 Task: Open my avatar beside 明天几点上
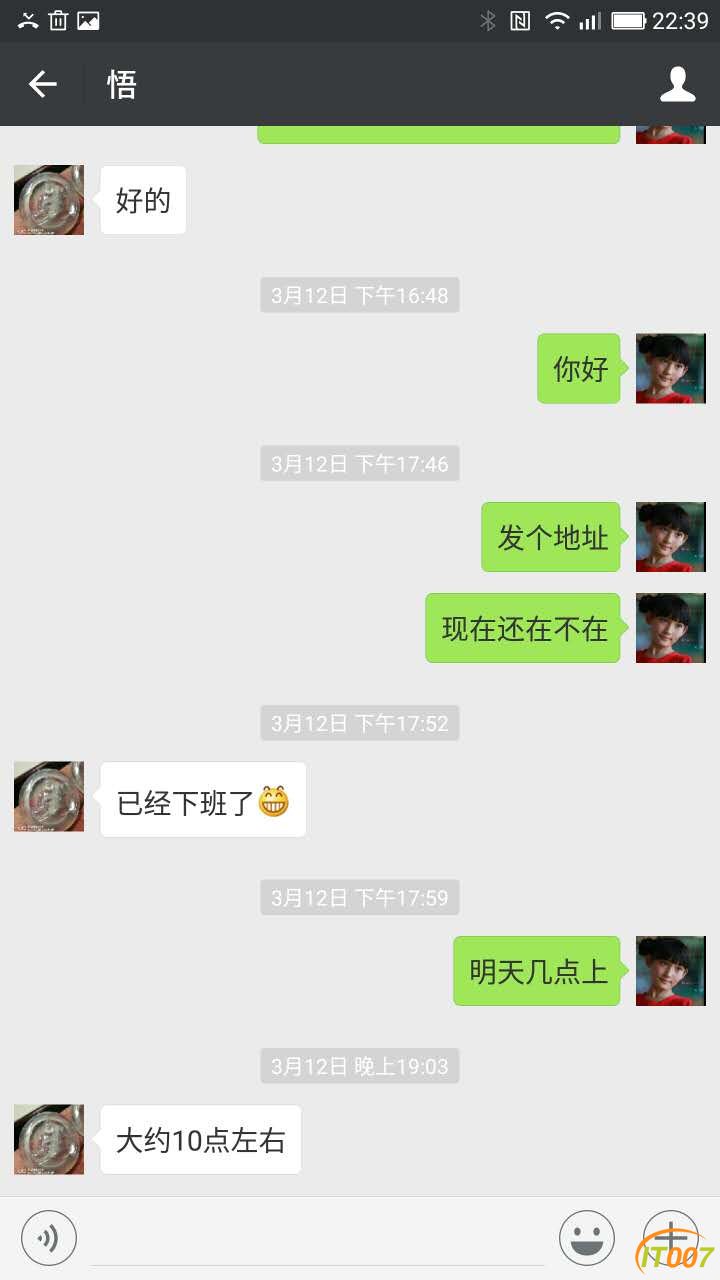[x=670, y=971]
